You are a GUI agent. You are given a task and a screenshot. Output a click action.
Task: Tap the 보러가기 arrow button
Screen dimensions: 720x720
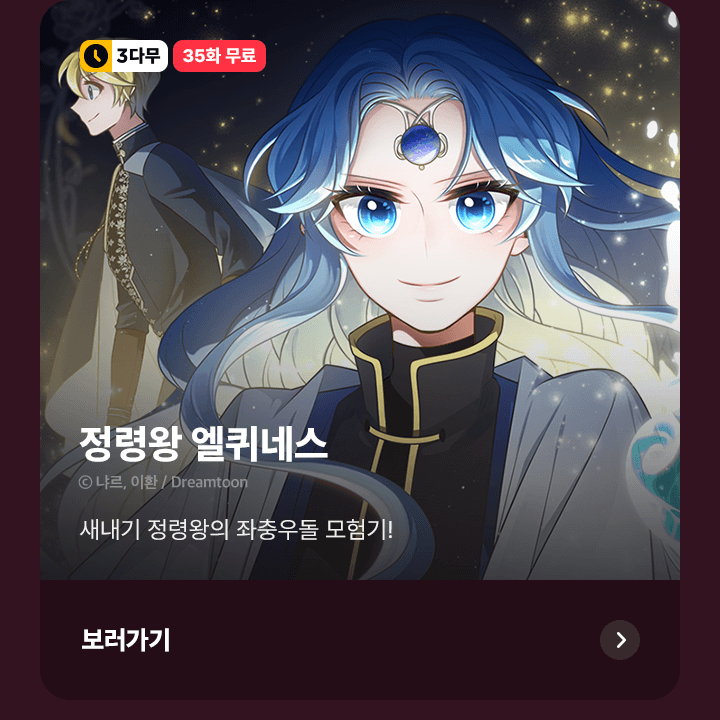click(620, 640)
